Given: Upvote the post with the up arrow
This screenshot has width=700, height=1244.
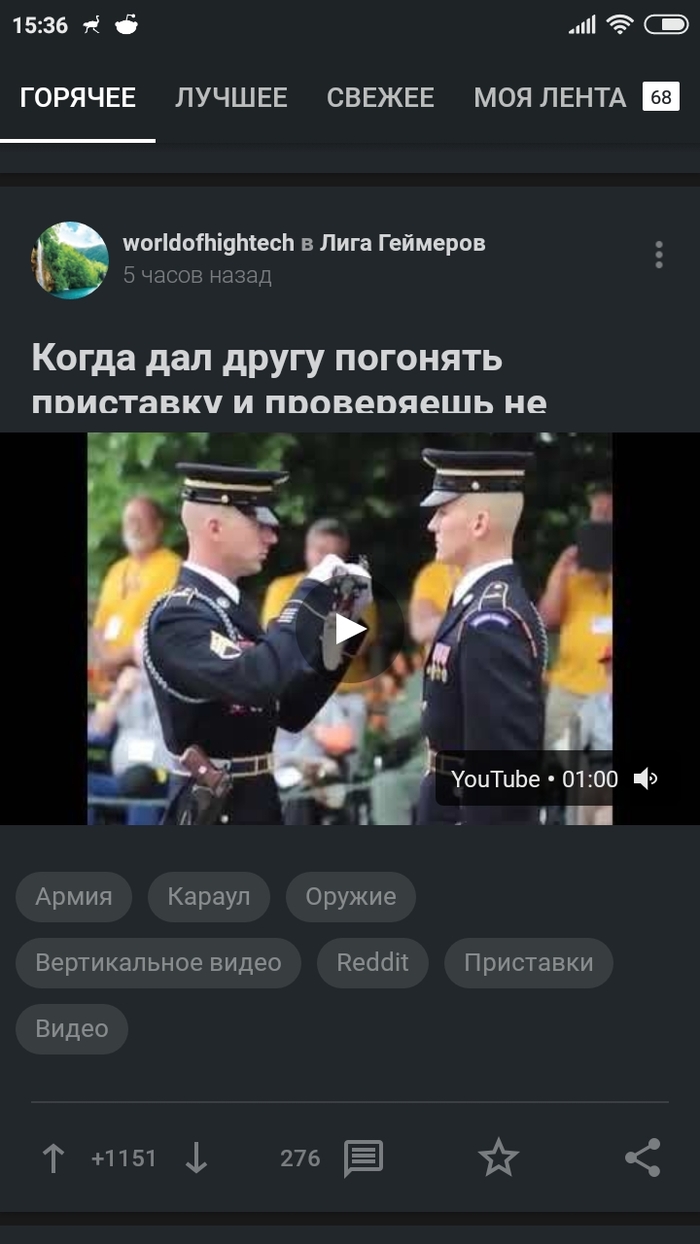Looking at the screenshot, I should [53, 1159].
